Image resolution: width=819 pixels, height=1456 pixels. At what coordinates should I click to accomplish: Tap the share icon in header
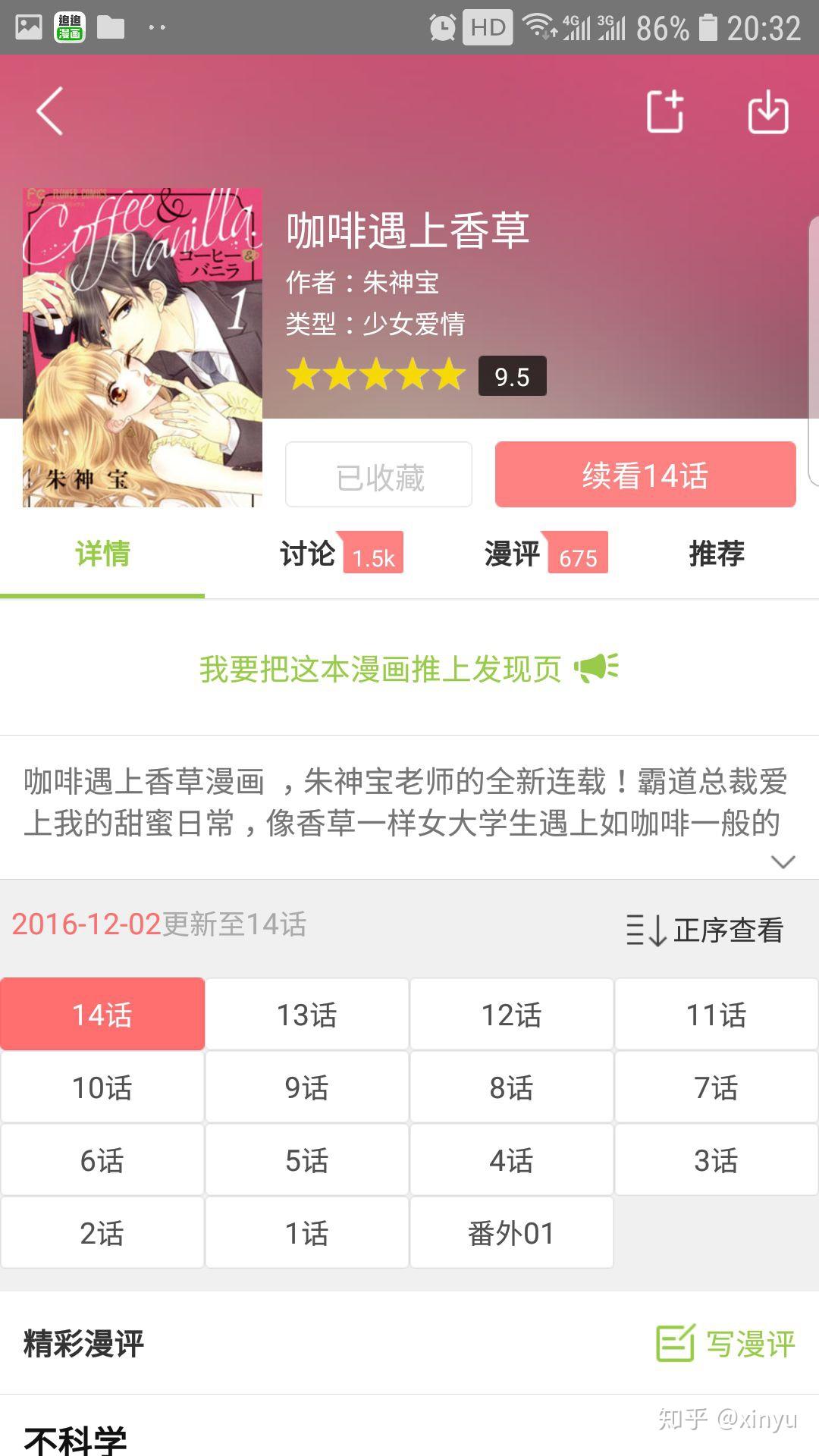point(665,111)
